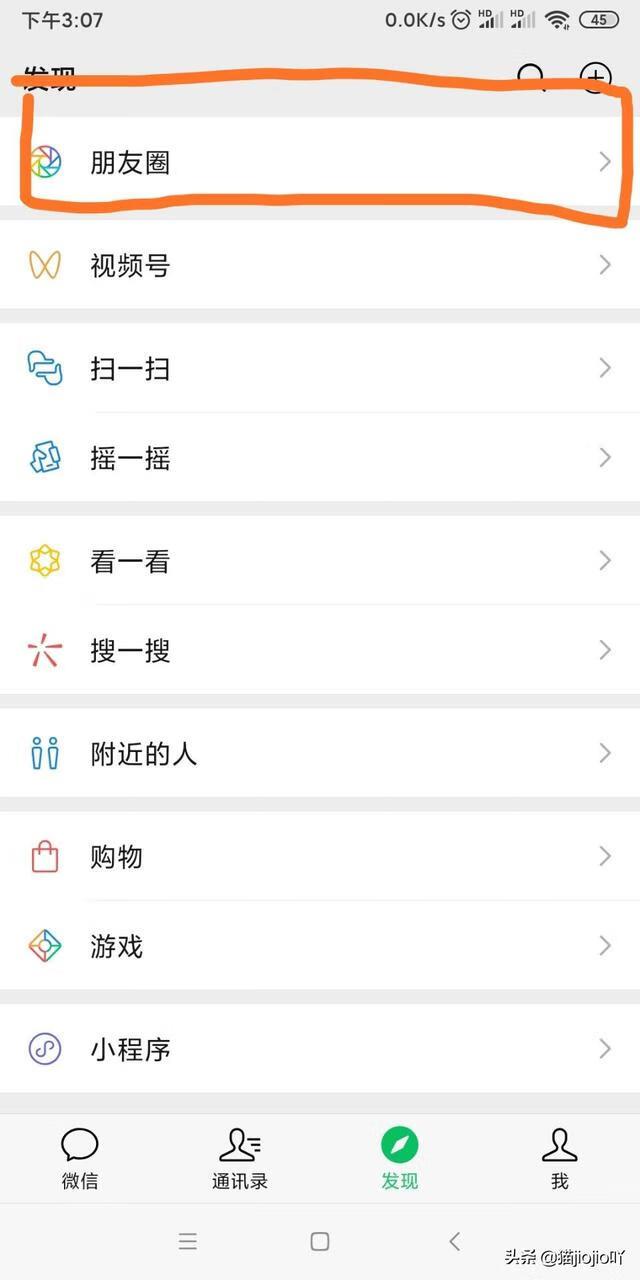Tap the system home button
Screen dimensions: 640x1280
click(320, 1241)
